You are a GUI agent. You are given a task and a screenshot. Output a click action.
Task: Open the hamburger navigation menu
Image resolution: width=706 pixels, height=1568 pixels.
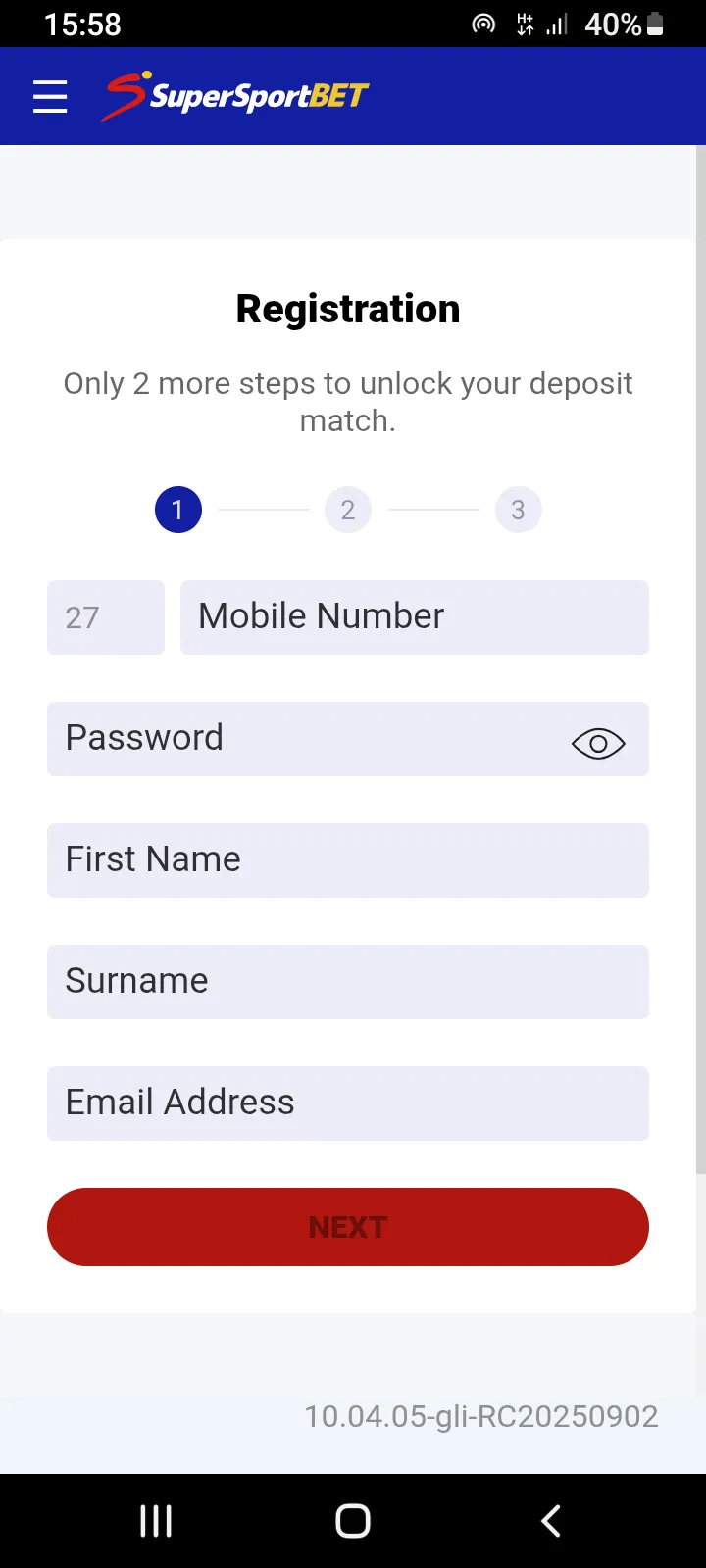point(49,95)
